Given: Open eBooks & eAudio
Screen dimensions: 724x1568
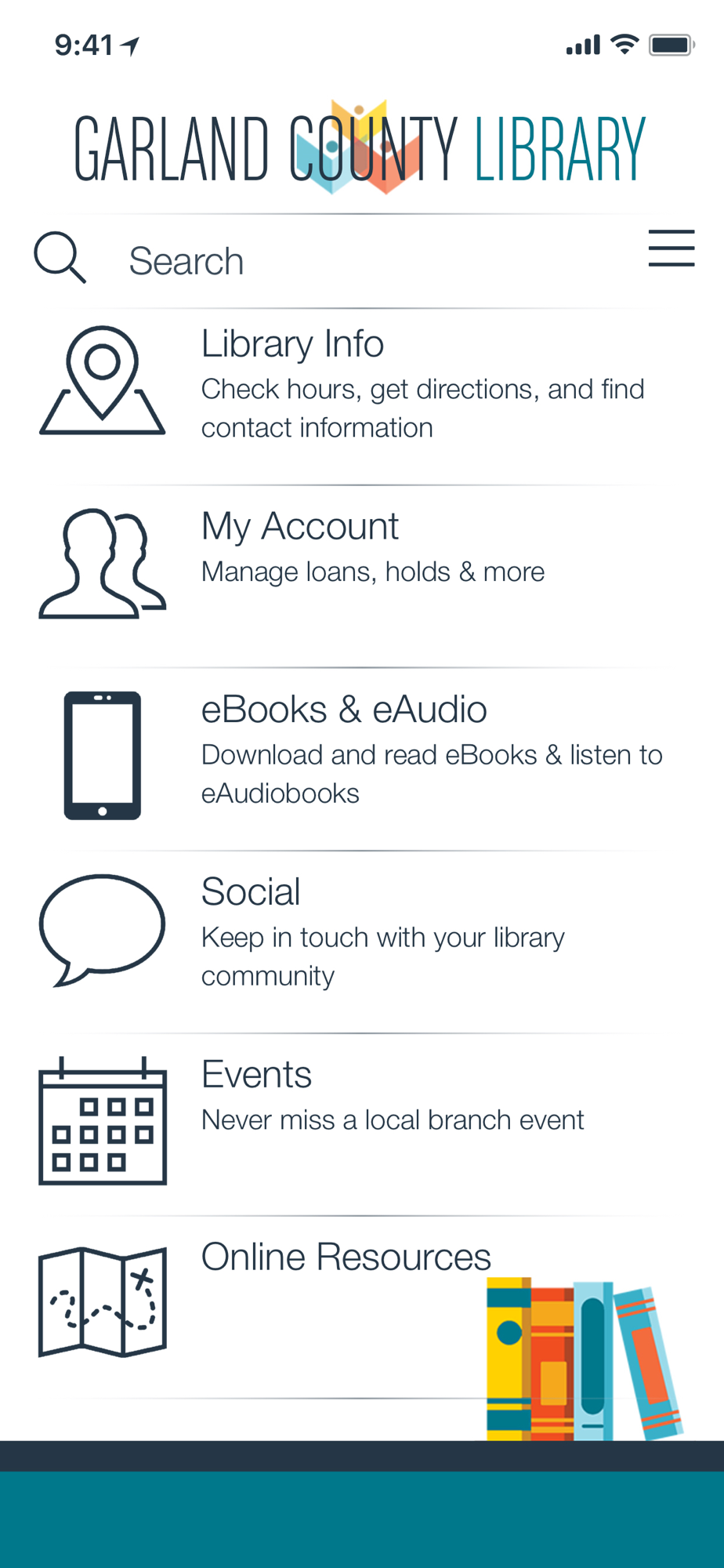Looking at the screenshot, I should (x=362, y=759).
